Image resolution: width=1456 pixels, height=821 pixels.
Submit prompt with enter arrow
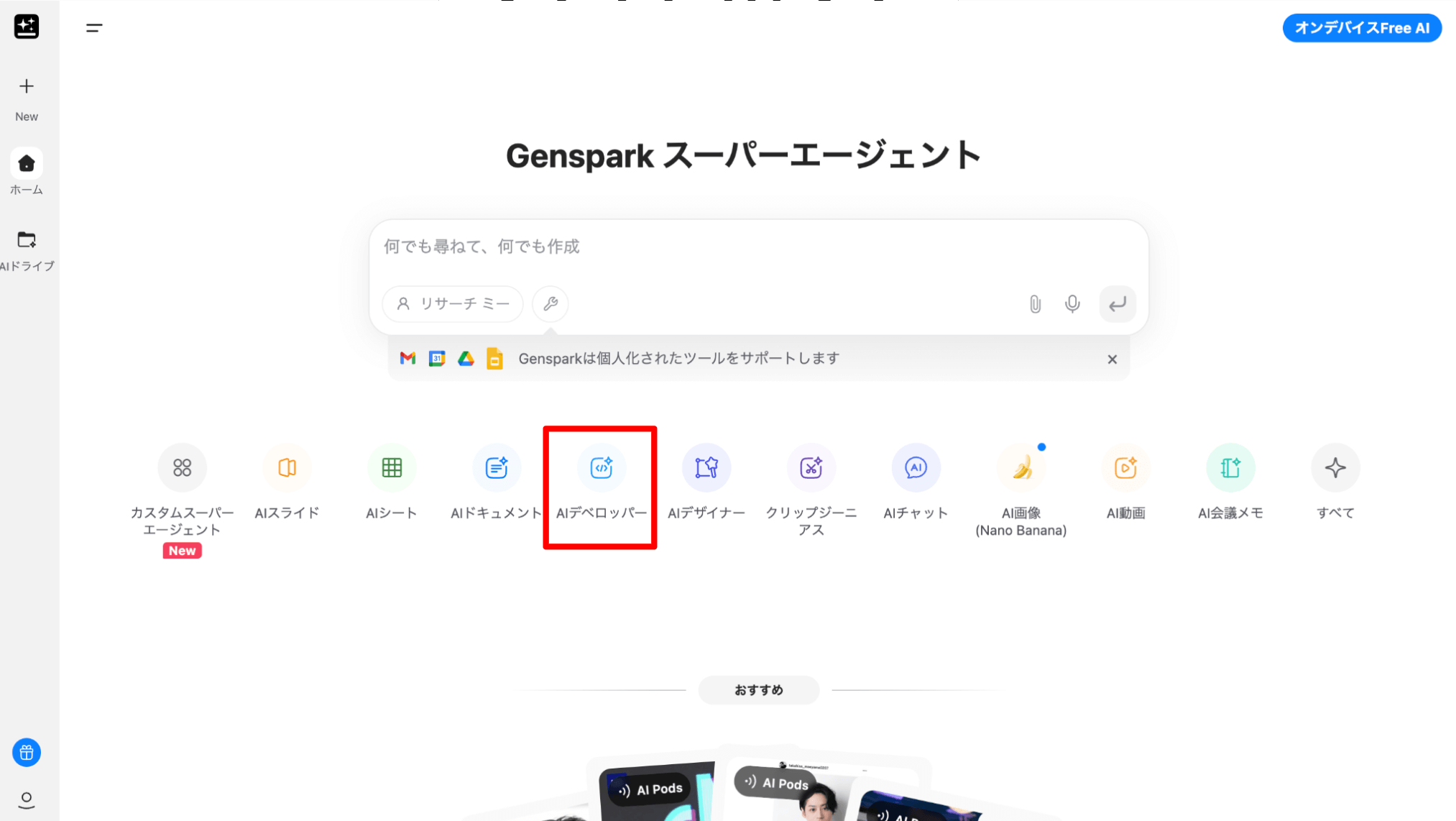pyautogui.click(x=1117, y=304)
